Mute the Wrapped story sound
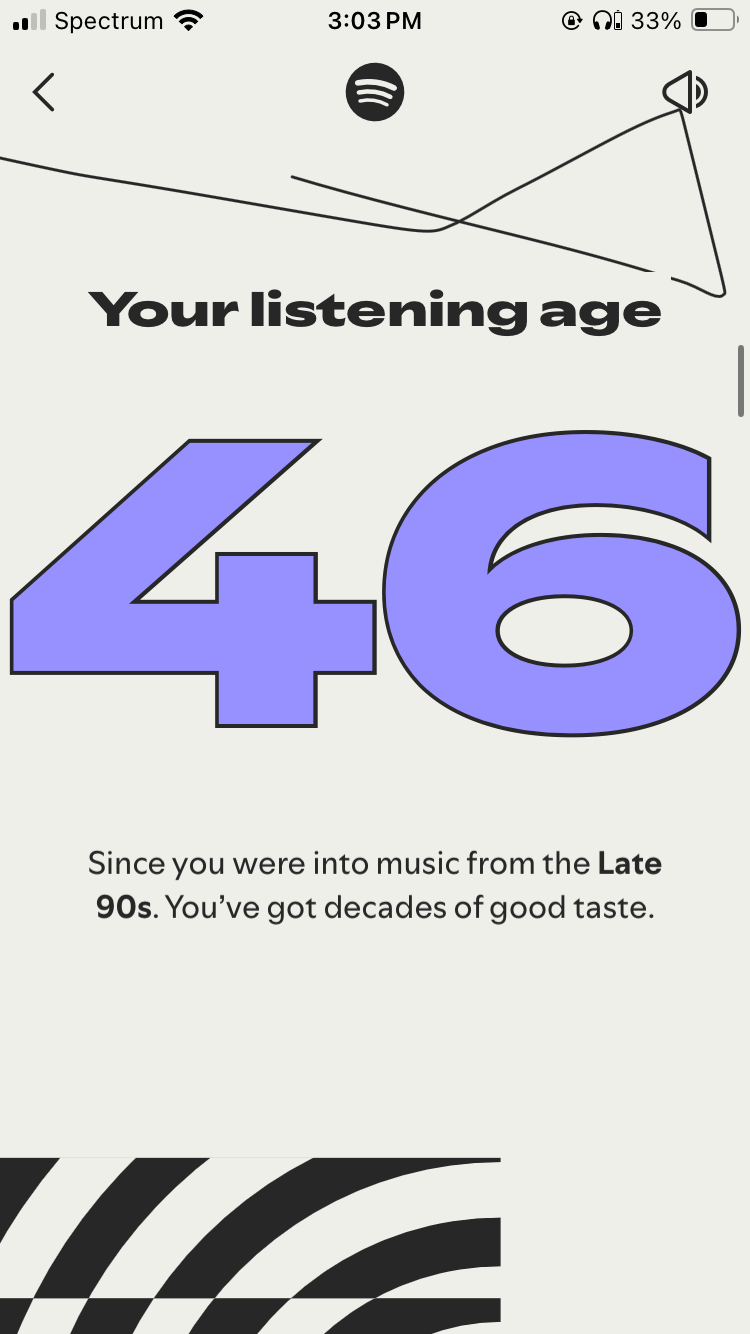Screen dimensions: 750x1334 (685, 92)
